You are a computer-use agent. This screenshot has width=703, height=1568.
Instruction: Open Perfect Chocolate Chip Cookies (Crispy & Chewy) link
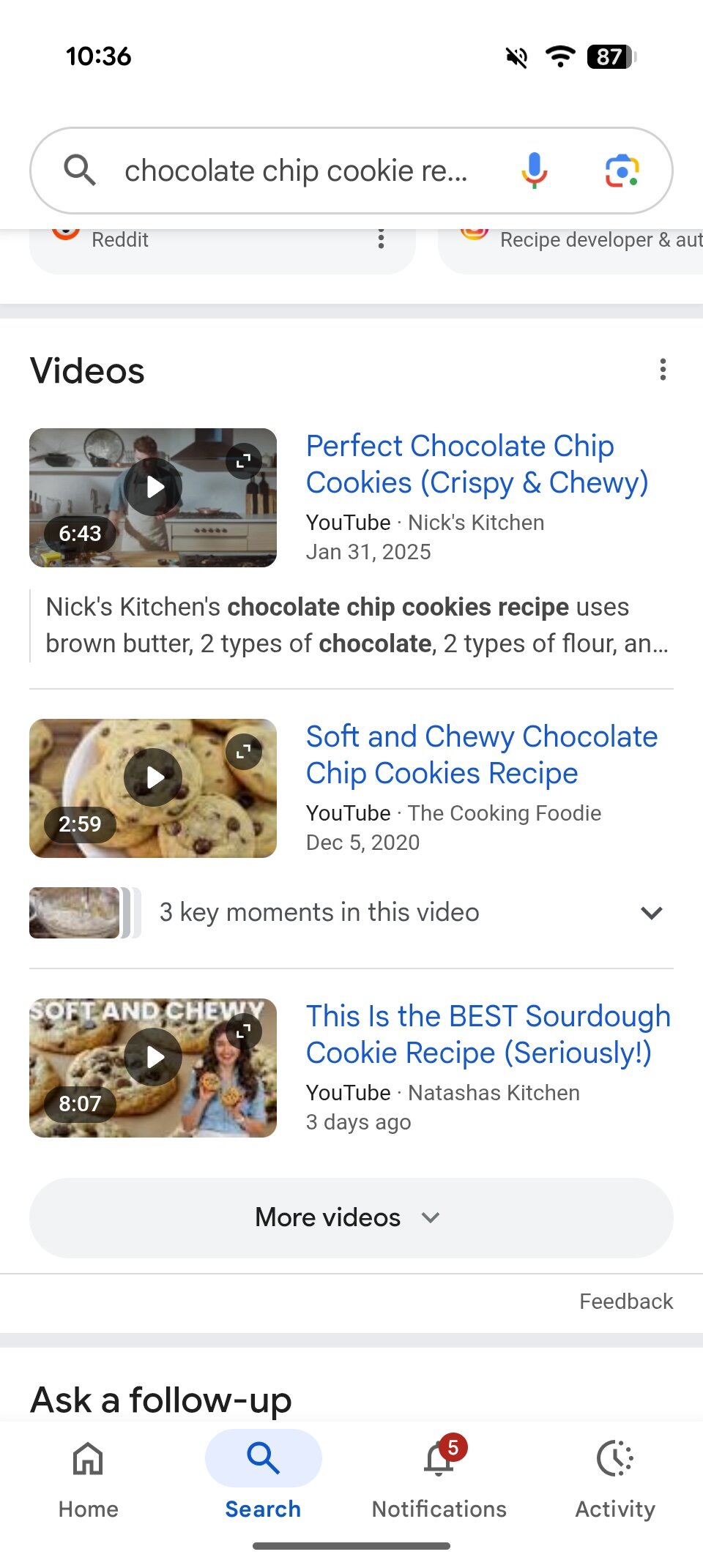[x=476, y=464]
